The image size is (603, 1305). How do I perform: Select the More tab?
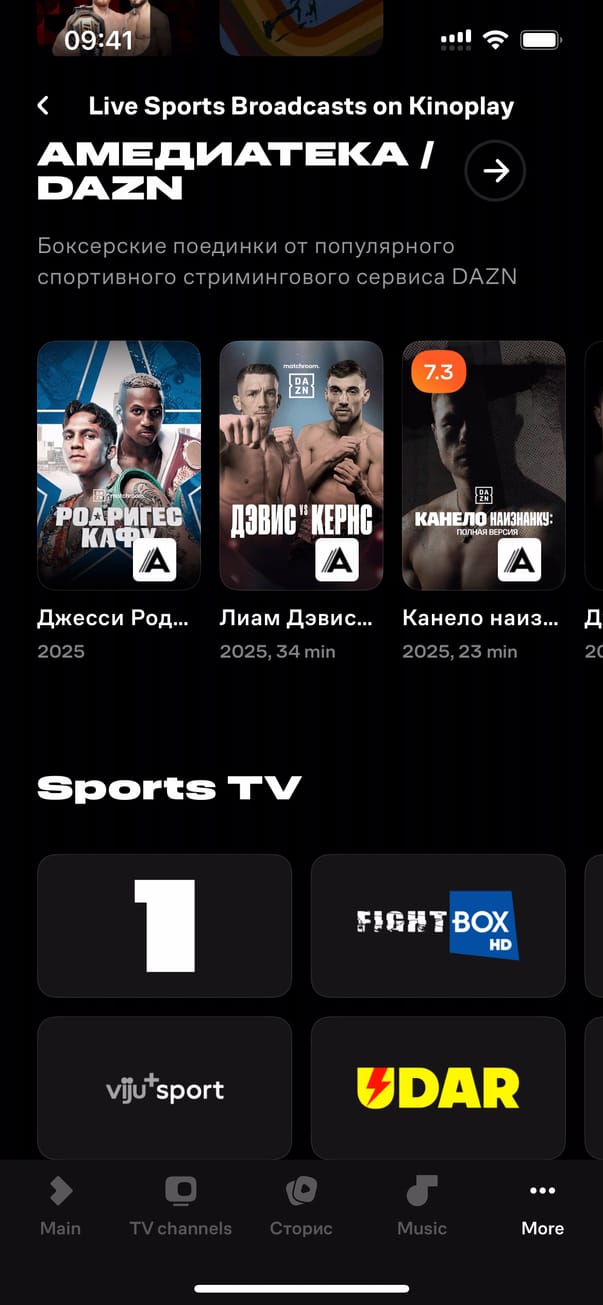tap(542, 1206)
